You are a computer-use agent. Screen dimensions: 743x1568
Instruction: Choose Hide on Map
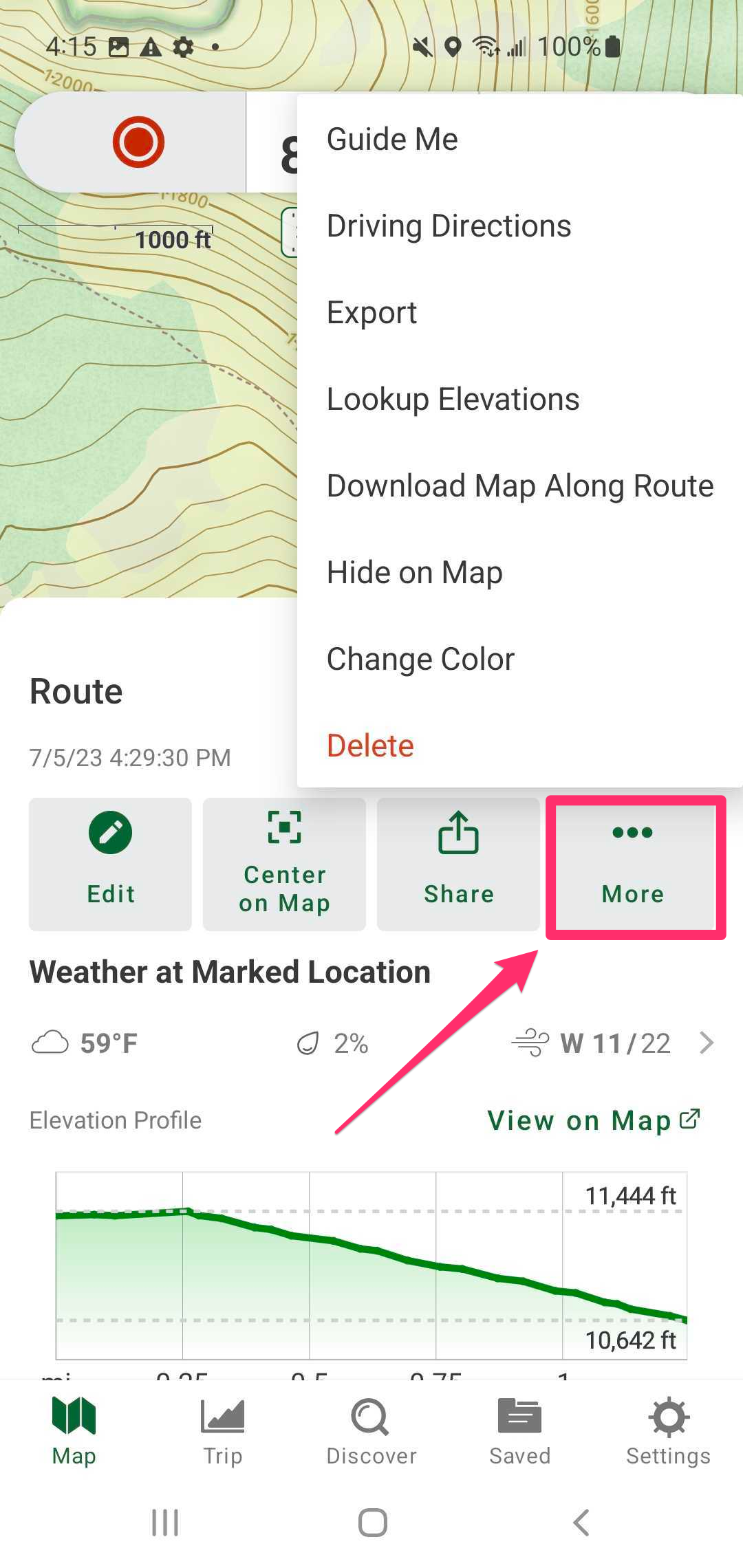coord(519,573)
